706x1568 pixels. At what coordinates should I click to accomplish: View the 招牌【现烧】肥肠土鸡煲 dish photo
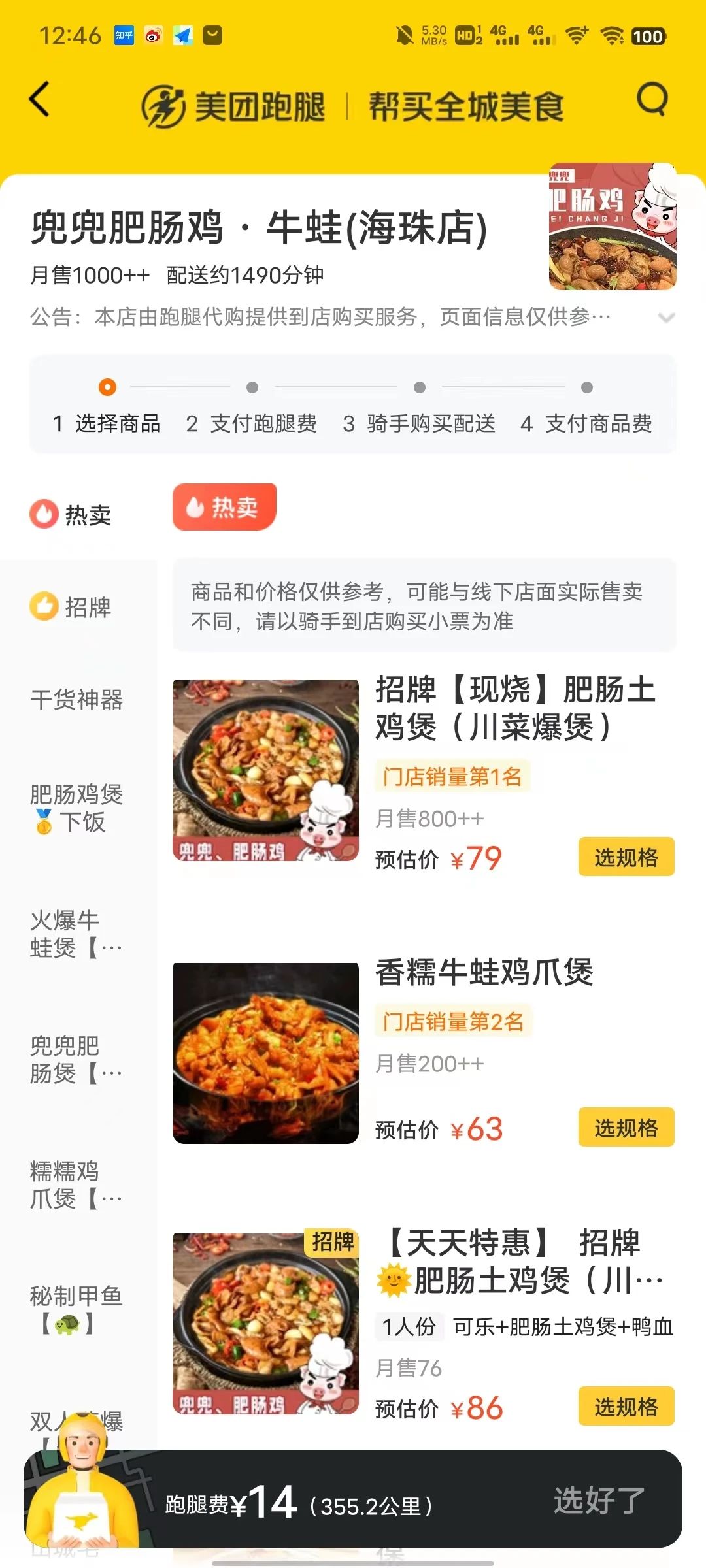tap(265, 771)
